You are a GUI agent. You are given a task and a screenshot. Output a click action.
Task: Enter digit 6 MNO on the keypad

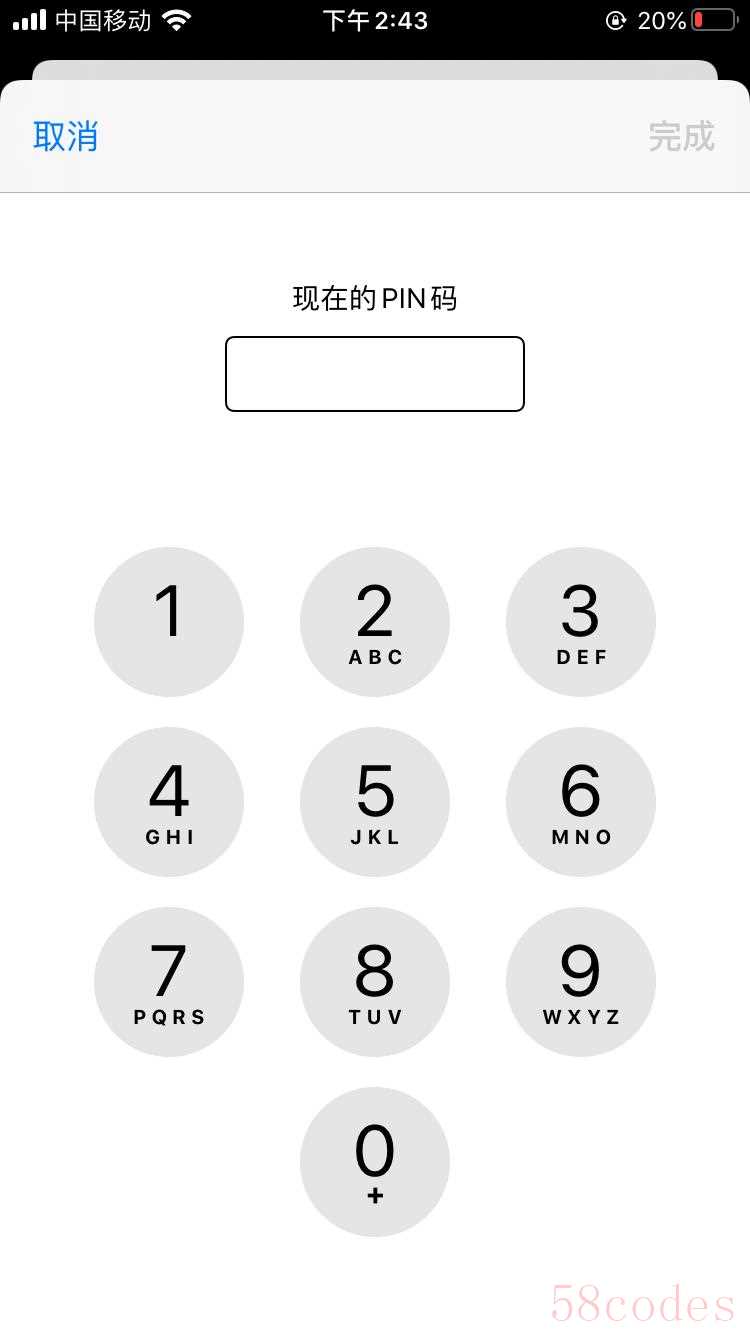581,802
